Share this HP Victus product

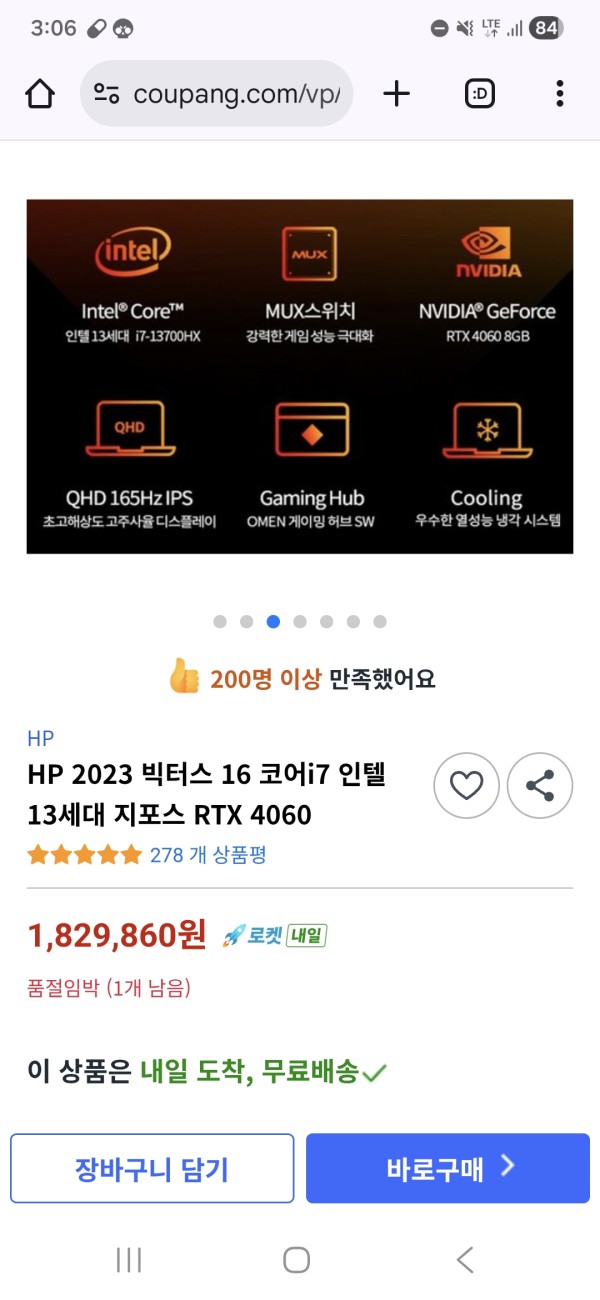(x=540, y=786)
